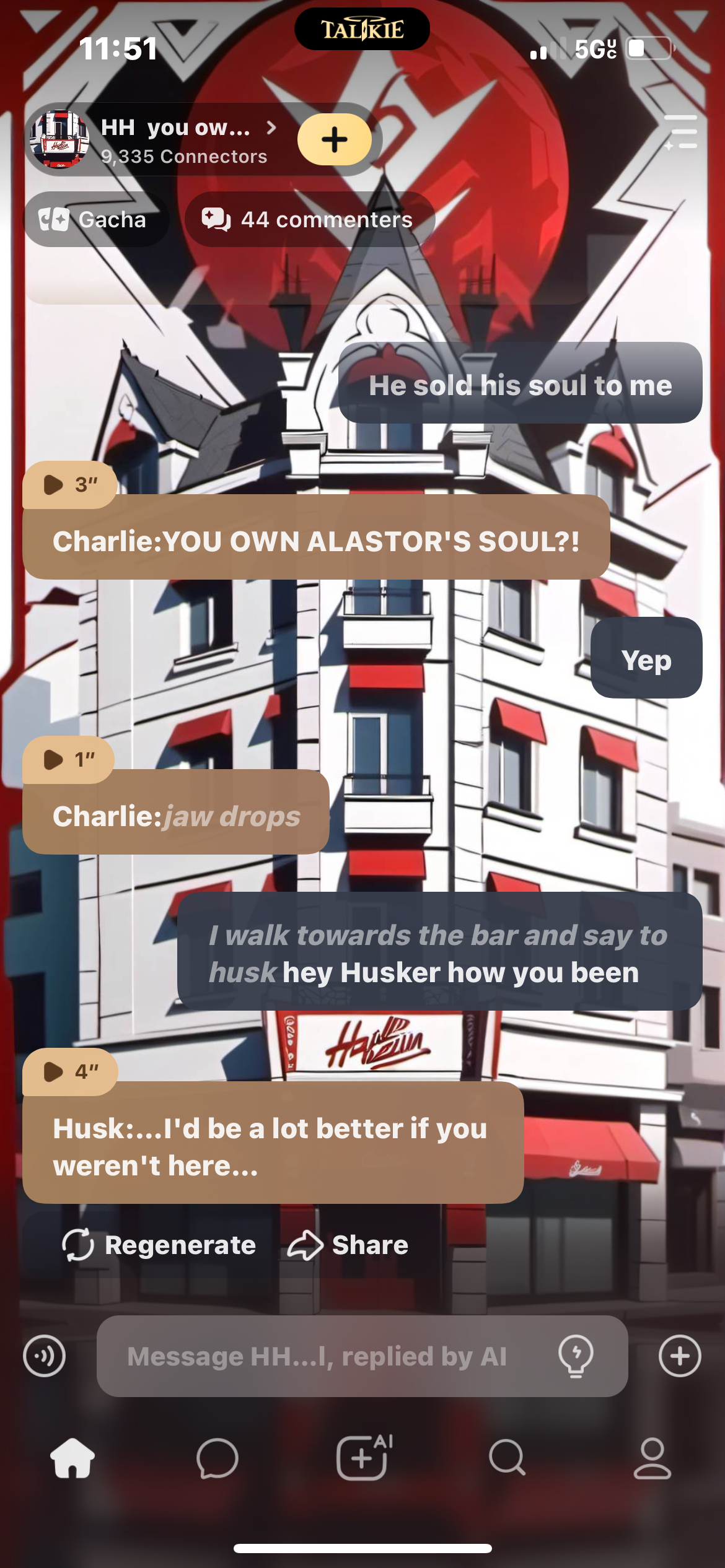Share the conversation
Image resolution: width=725 pixels, height=1568 pixels.
[x=348, y=1245]
